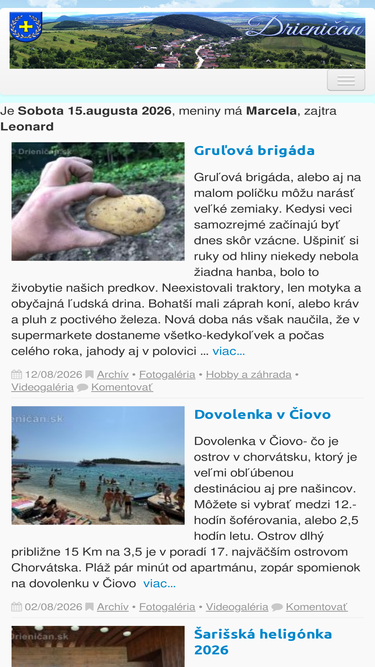Open the Gruľová brigáda article title
This screenshot has width=375, height=667.
[254, 151]
